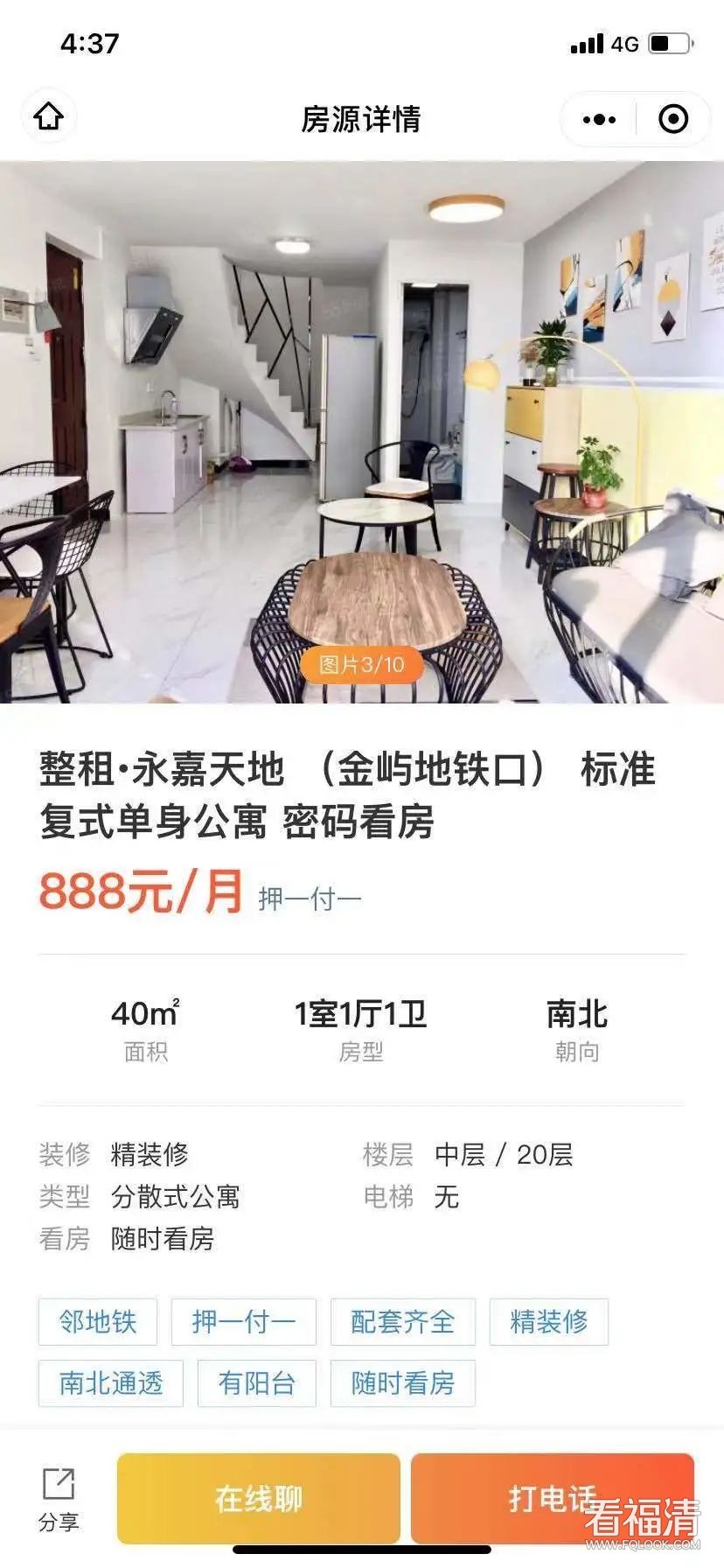
Task: Open the apartment photo gallery
Action: click(362, 432)
